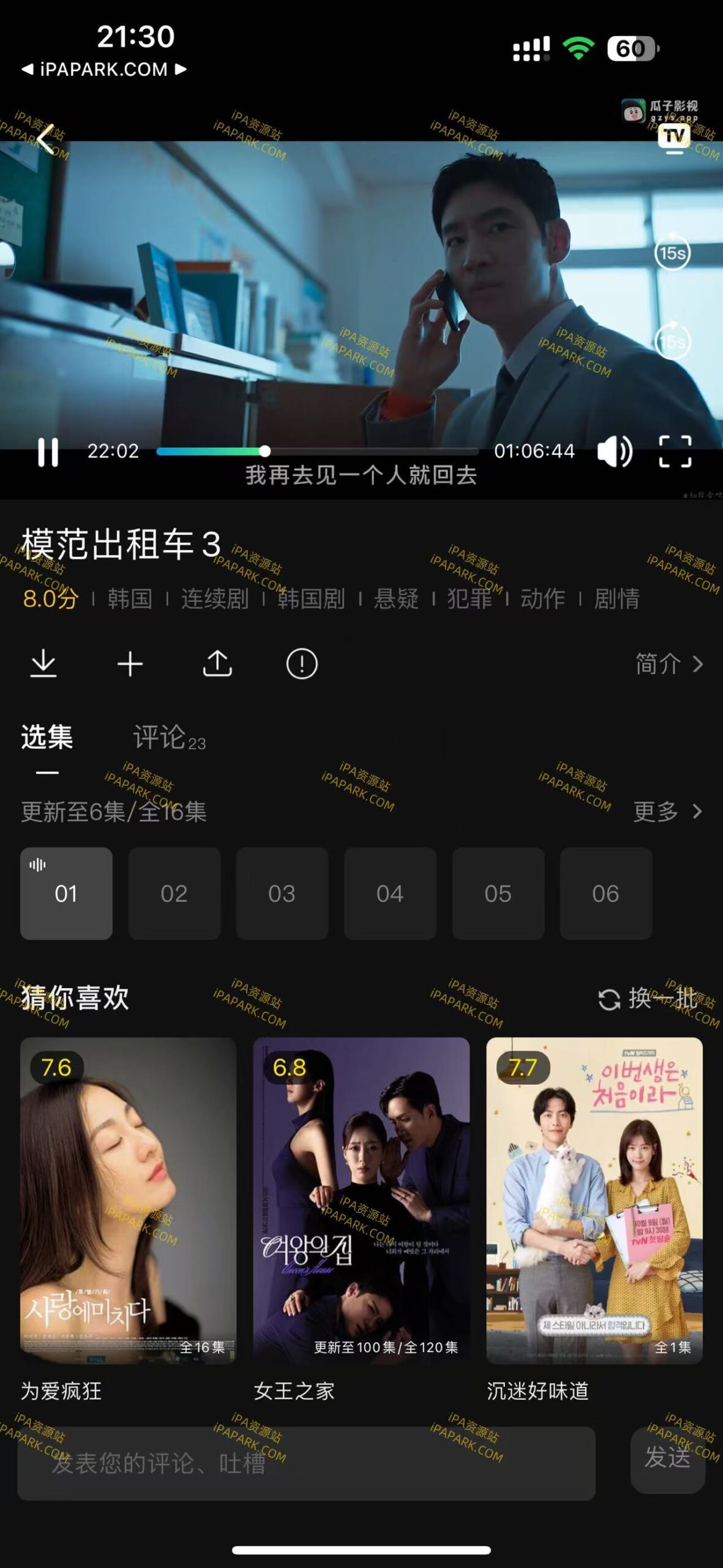
Task: Pause the playing video
Action: point(49,451)
